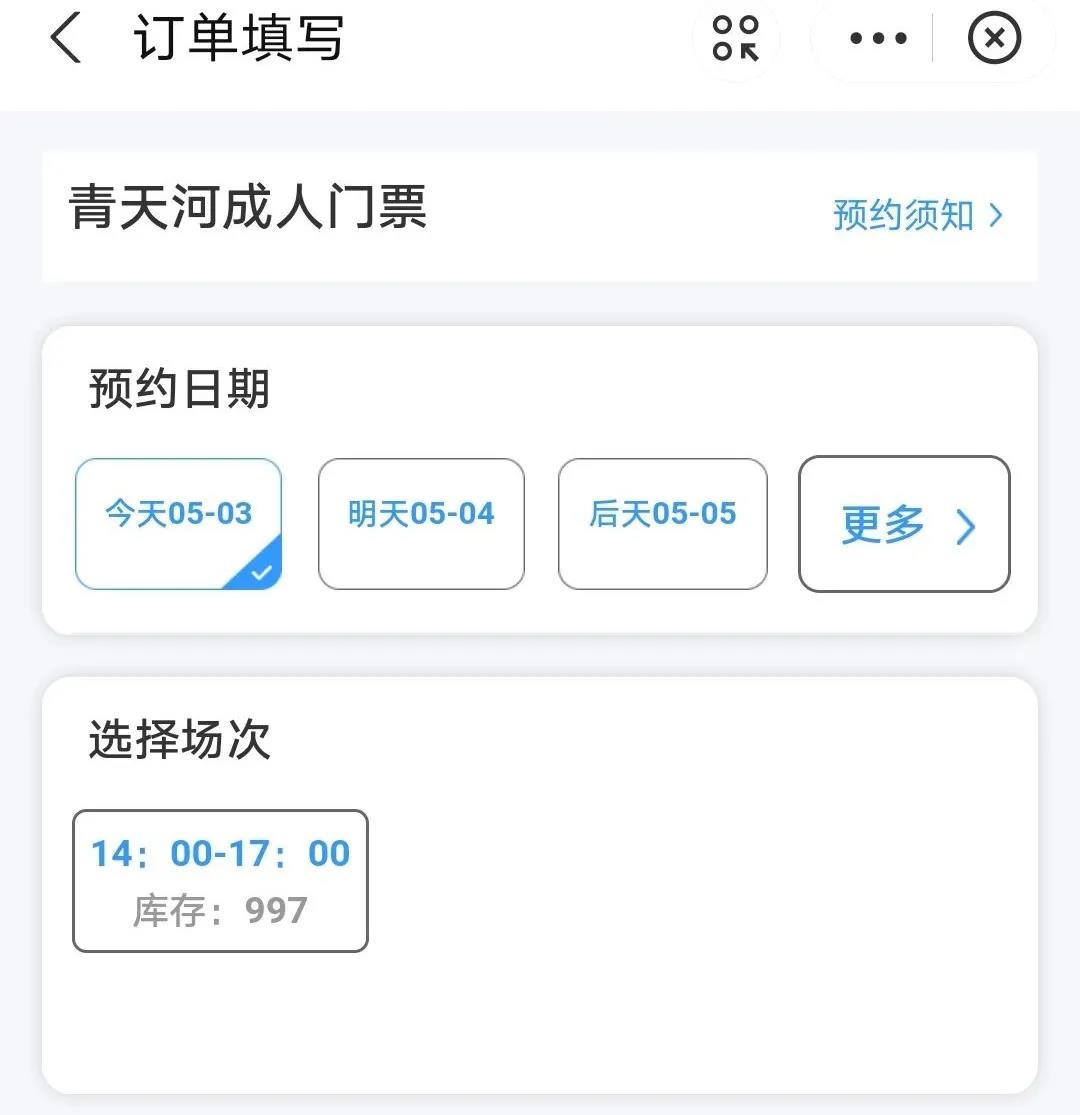
Task: Go back from the 订单填写 page
Action: (x=66, y=40)
